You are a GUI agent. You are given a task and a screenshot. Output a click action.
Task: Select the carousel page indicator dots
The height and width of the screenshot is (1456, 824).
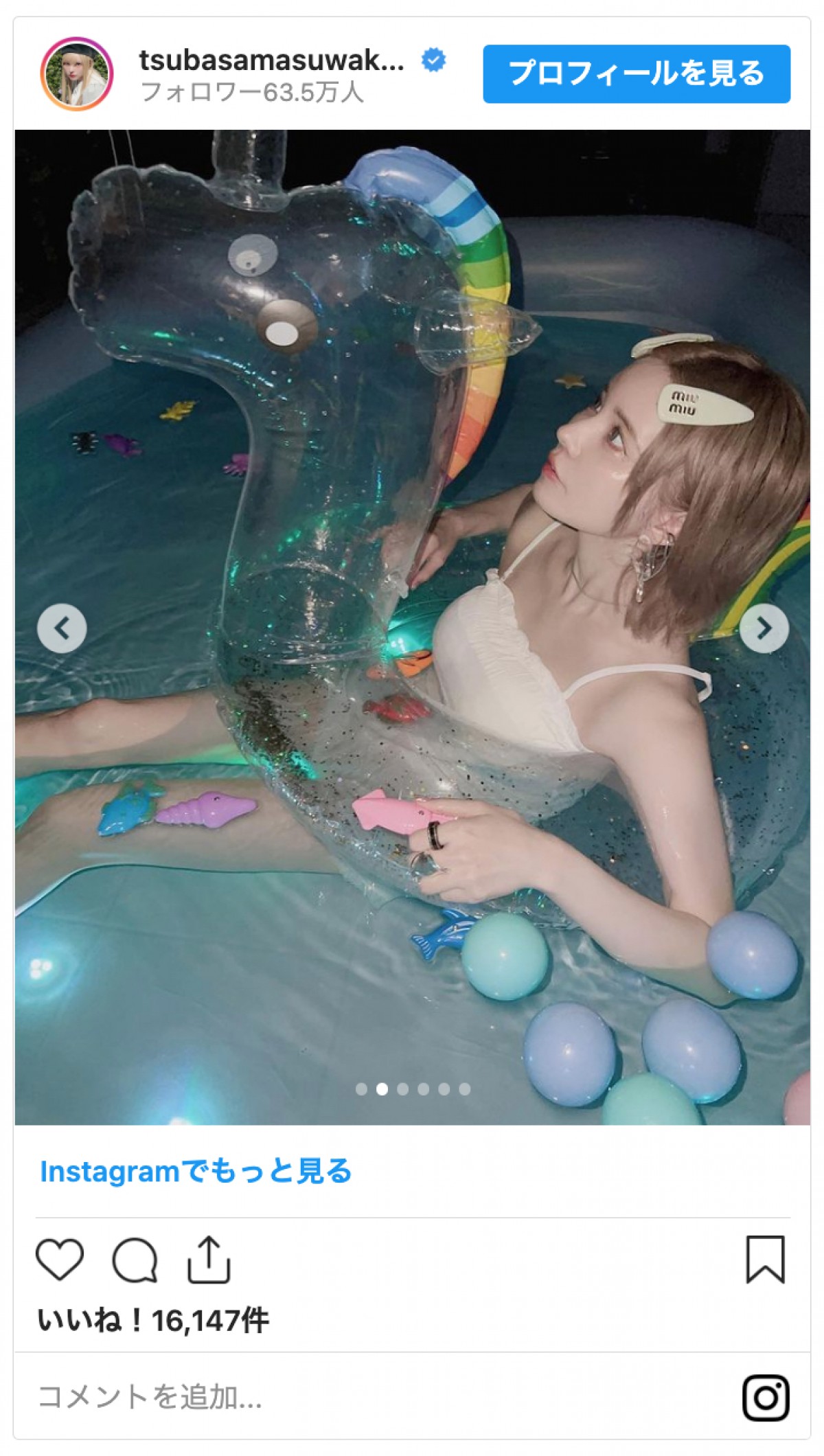pyautogui.click(x=413, y=1089)
